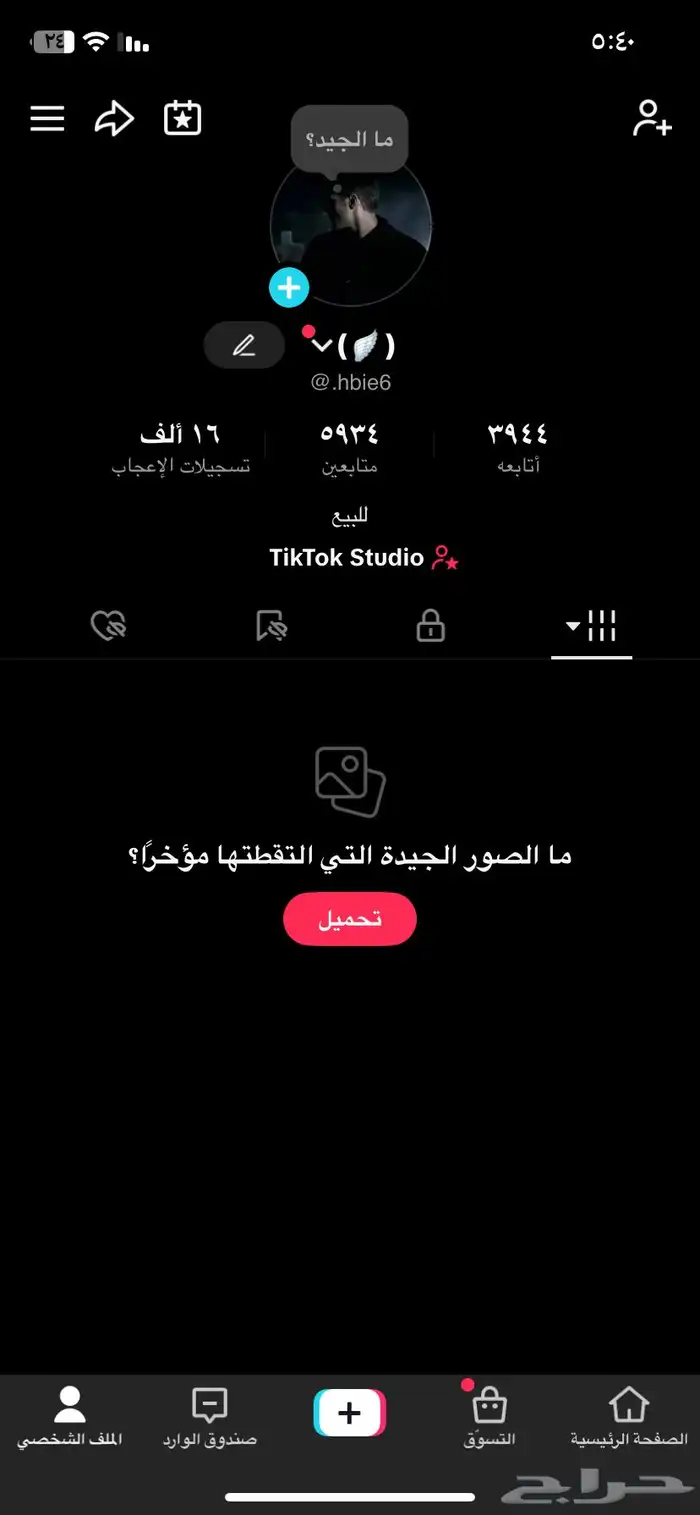Edit profile with the pencil button
This screenshot has height=1515, width=700.
[244, 346]
